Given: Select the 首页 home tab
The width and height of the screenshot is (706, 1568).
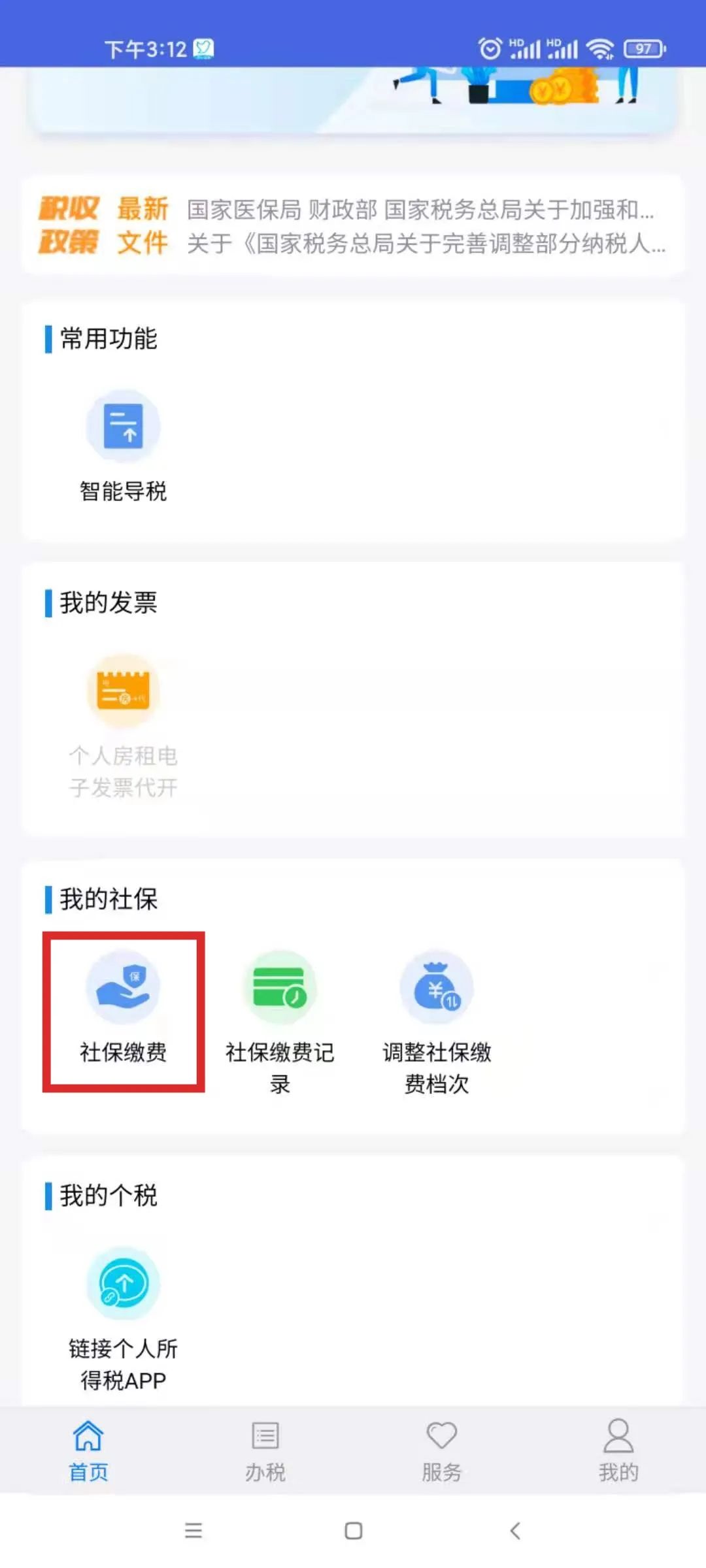Looking at the screenshot, I should tap(88, 1450).
